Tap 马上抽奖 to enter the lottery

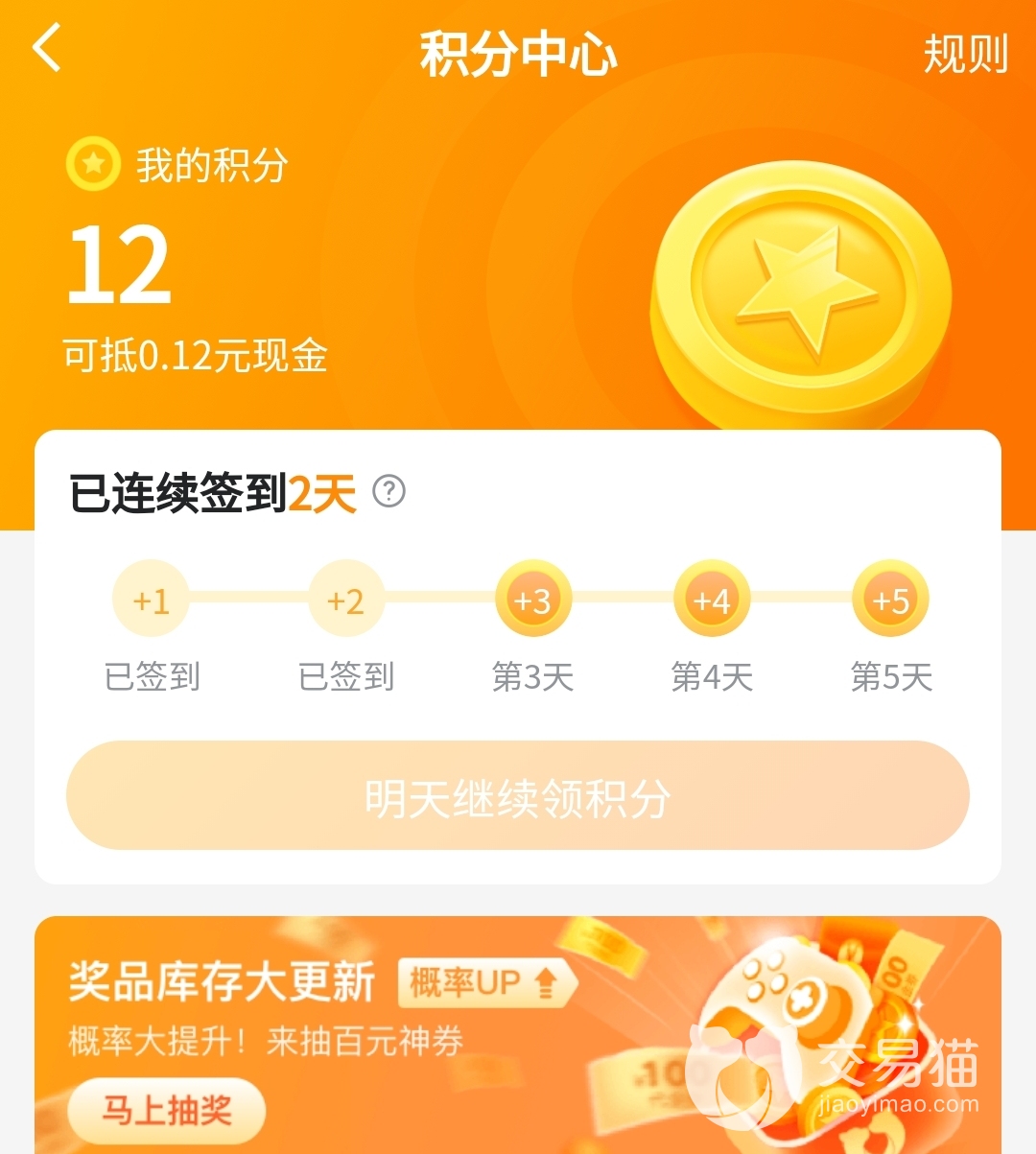click(x=166, y=1110)
